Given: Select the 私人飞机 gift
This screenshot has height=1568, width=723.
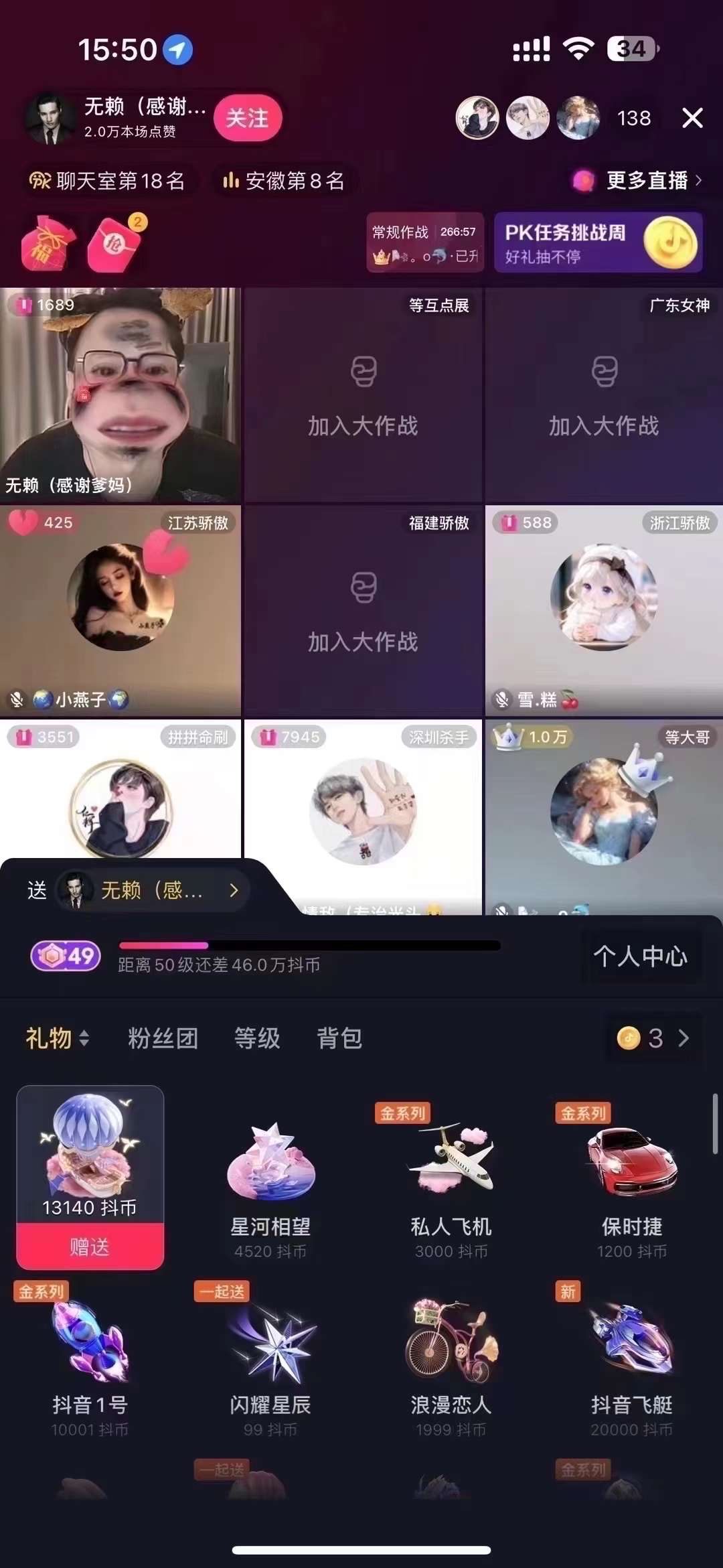Looking at the screenshot, I should pyautogui.click(x=451, y=1179).
